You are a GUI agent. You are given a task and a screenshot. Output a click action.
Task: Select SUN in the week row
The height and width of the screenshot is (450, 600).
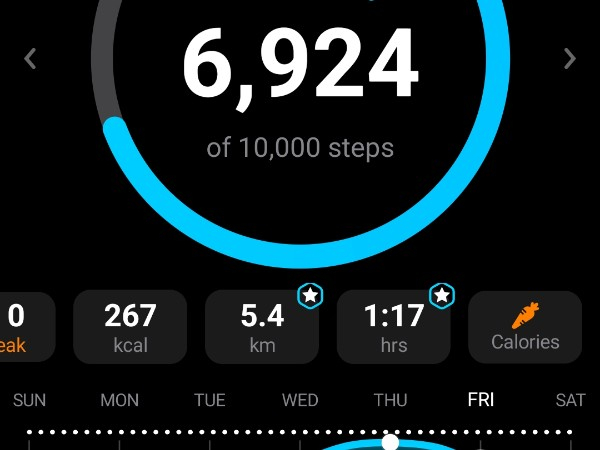[x=30, y=400]
